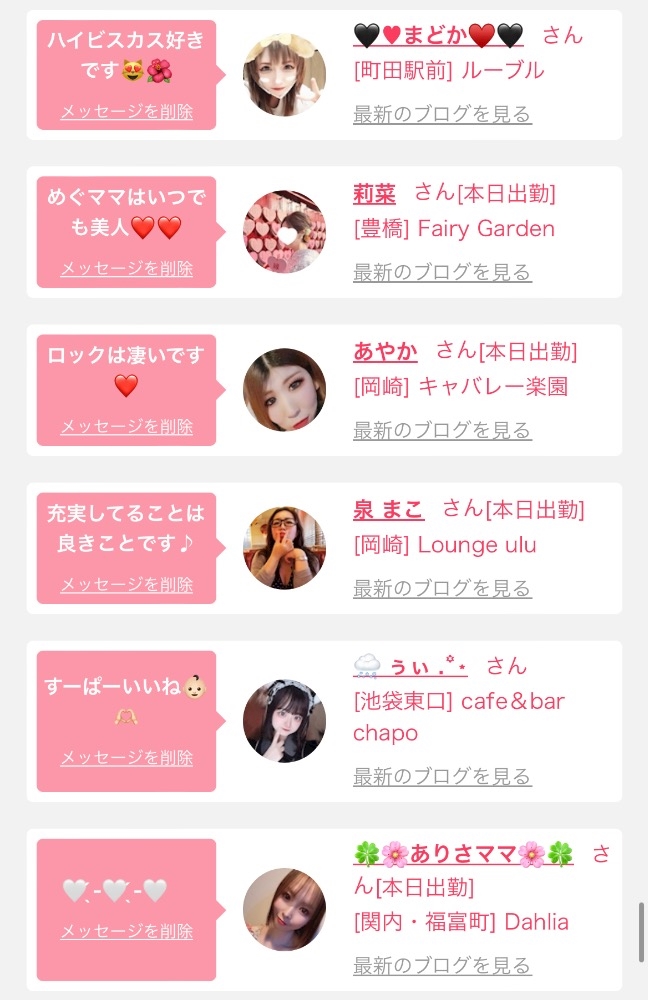Image resolution: width=648 pixels, height=1000 pixels.
Task: Open うい's profile name link
Action: pyautogui.click(x=410, y=666)
